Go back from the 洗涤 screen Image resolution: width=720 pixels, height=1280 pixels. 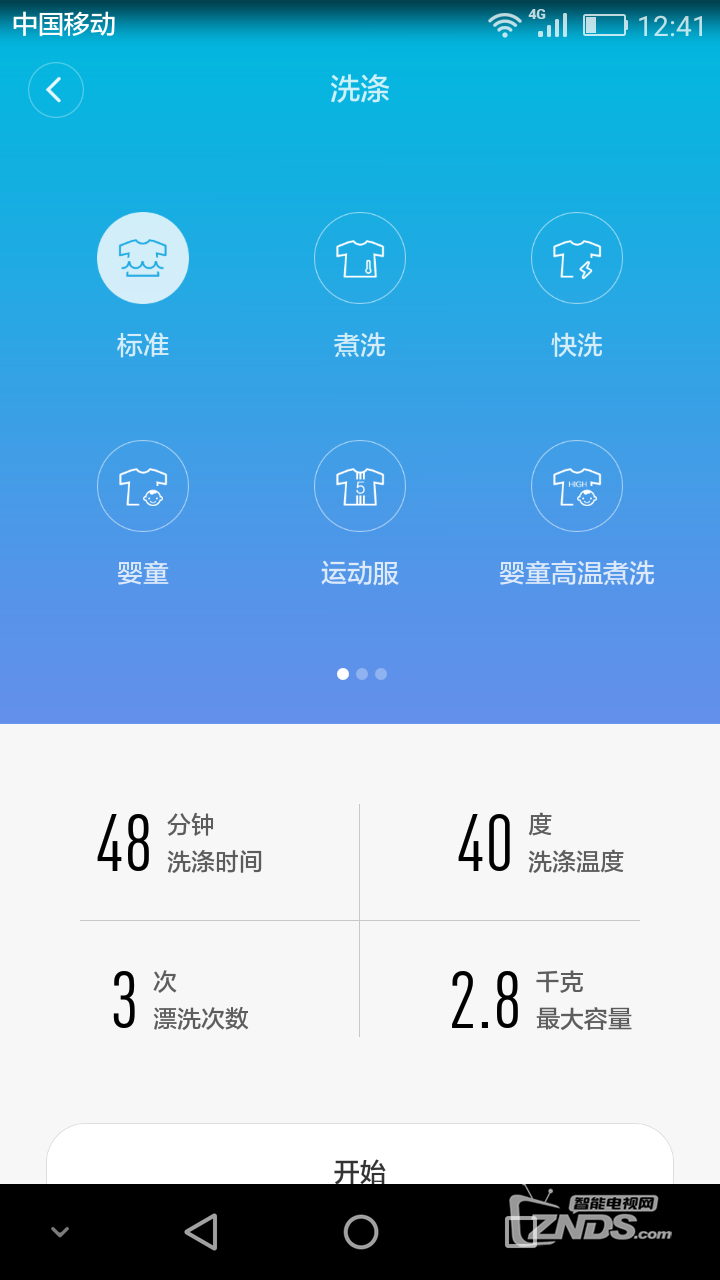pyautogui.click(x=55, y=90)
